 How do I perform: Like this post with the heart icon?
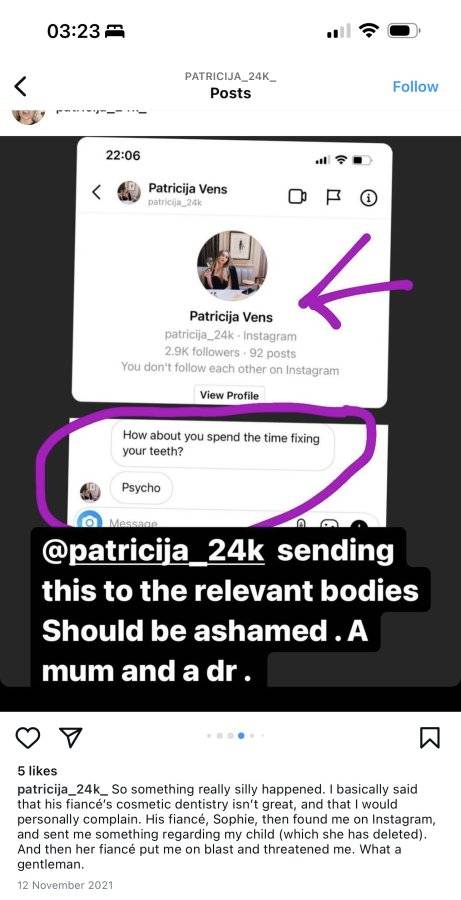[27, 738]
